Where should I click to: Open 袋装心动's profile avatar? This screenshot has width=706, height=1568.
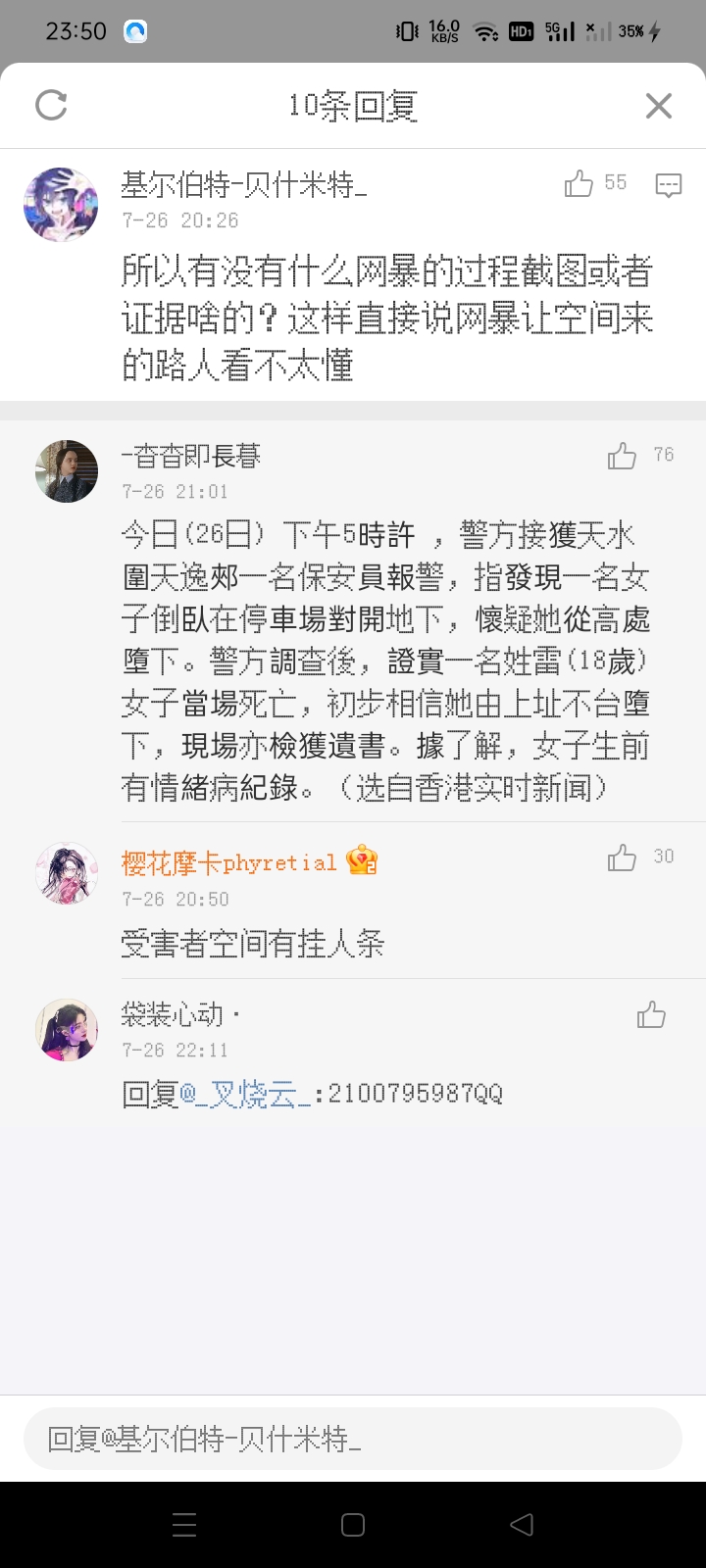point(67,1029)
